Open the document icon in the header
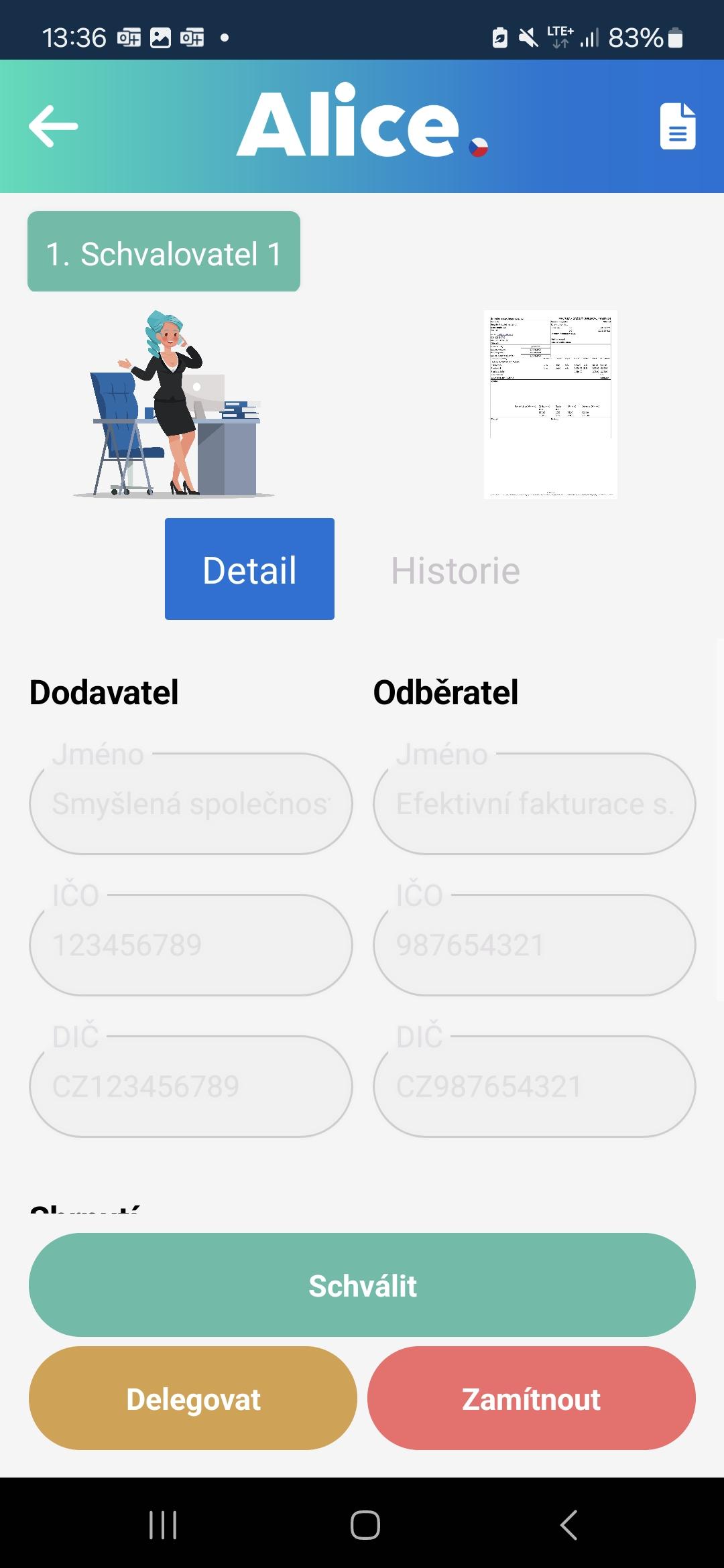Image resolution: width=724 pixels, height=1568 pixels. 677,126
